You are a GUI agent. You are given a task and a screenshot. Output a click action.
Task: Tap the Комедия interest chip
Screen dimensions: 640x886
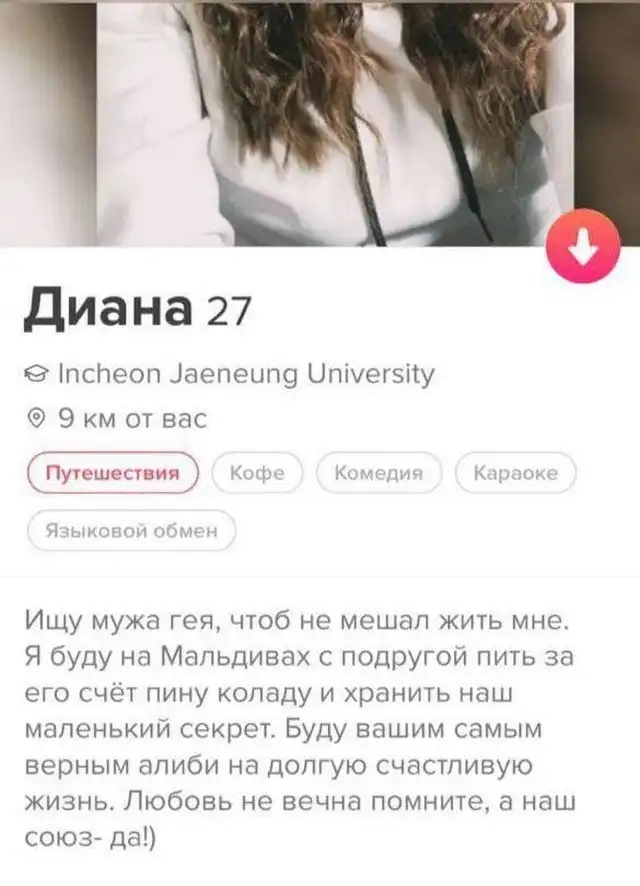pyautogui.click(x=380, y=474)
